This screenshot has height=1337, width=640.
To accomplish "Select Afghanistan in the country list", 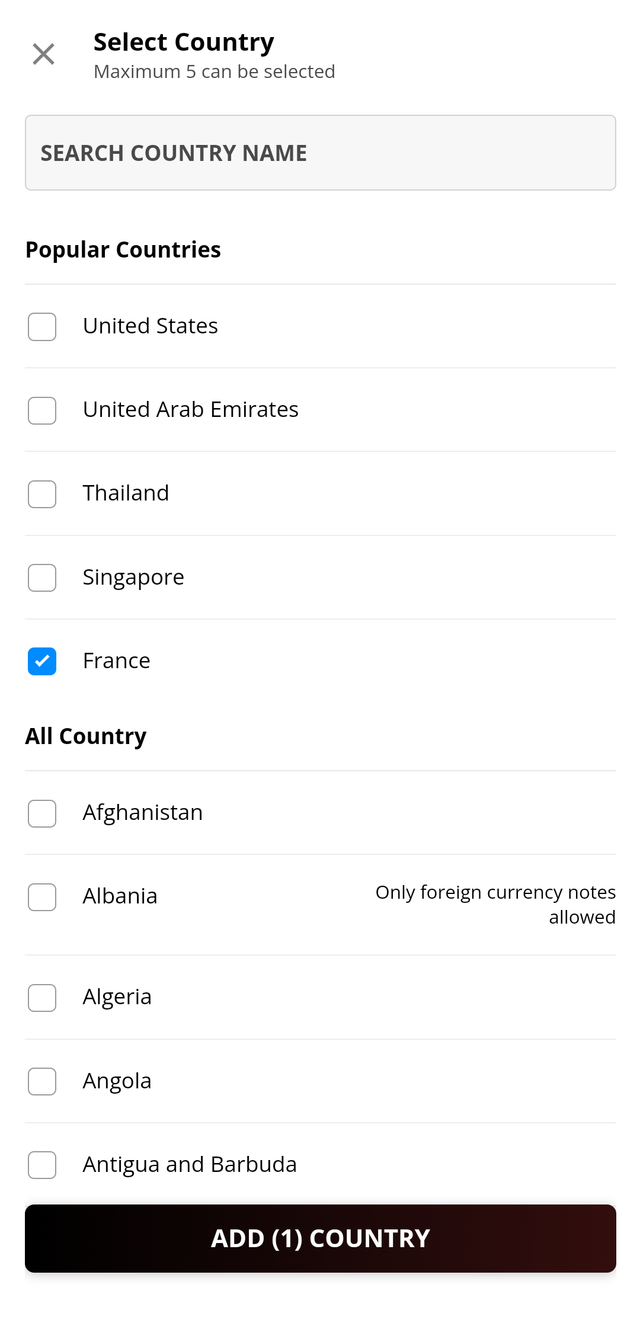I will click(x=42, y=813).
